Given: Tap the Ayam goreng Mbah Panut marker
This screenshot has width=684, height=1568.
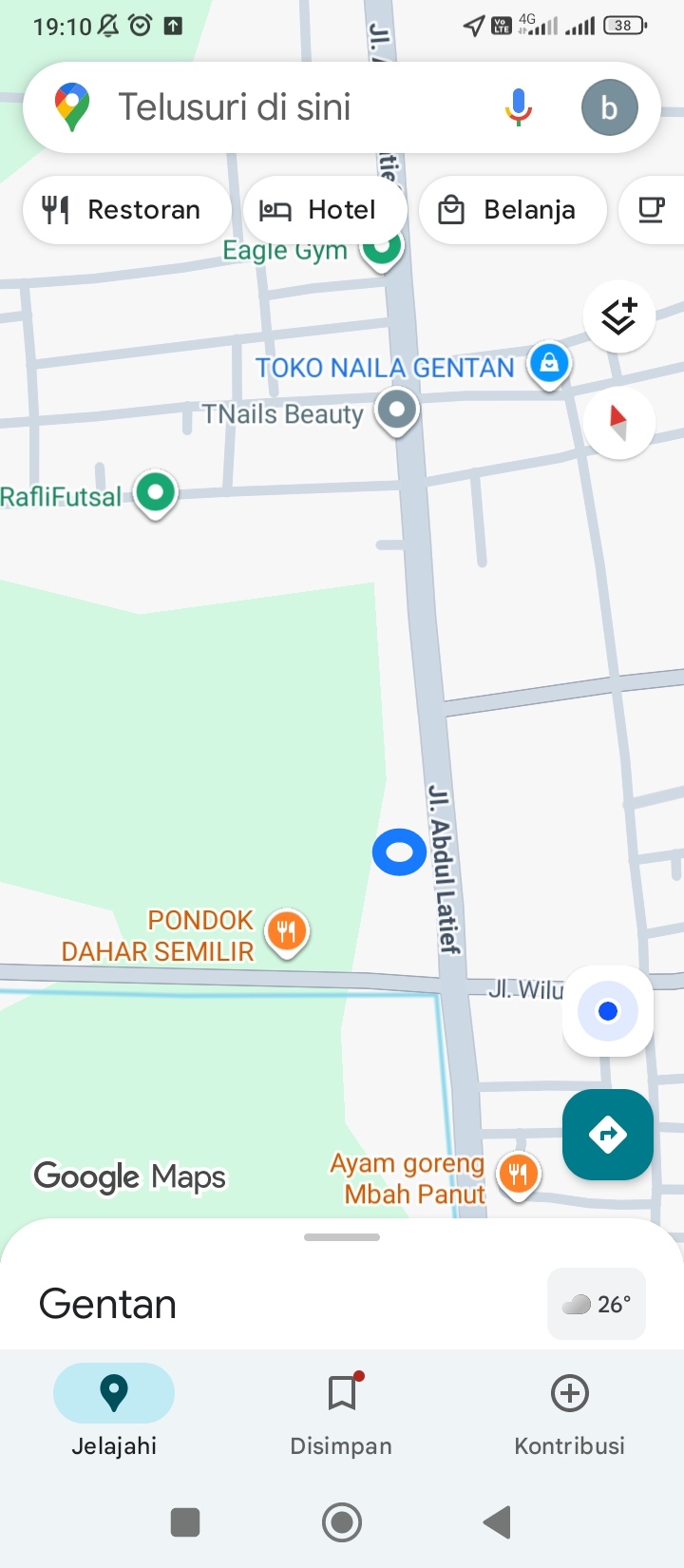Looking at the screenshot, I should tap(519, 1175).
